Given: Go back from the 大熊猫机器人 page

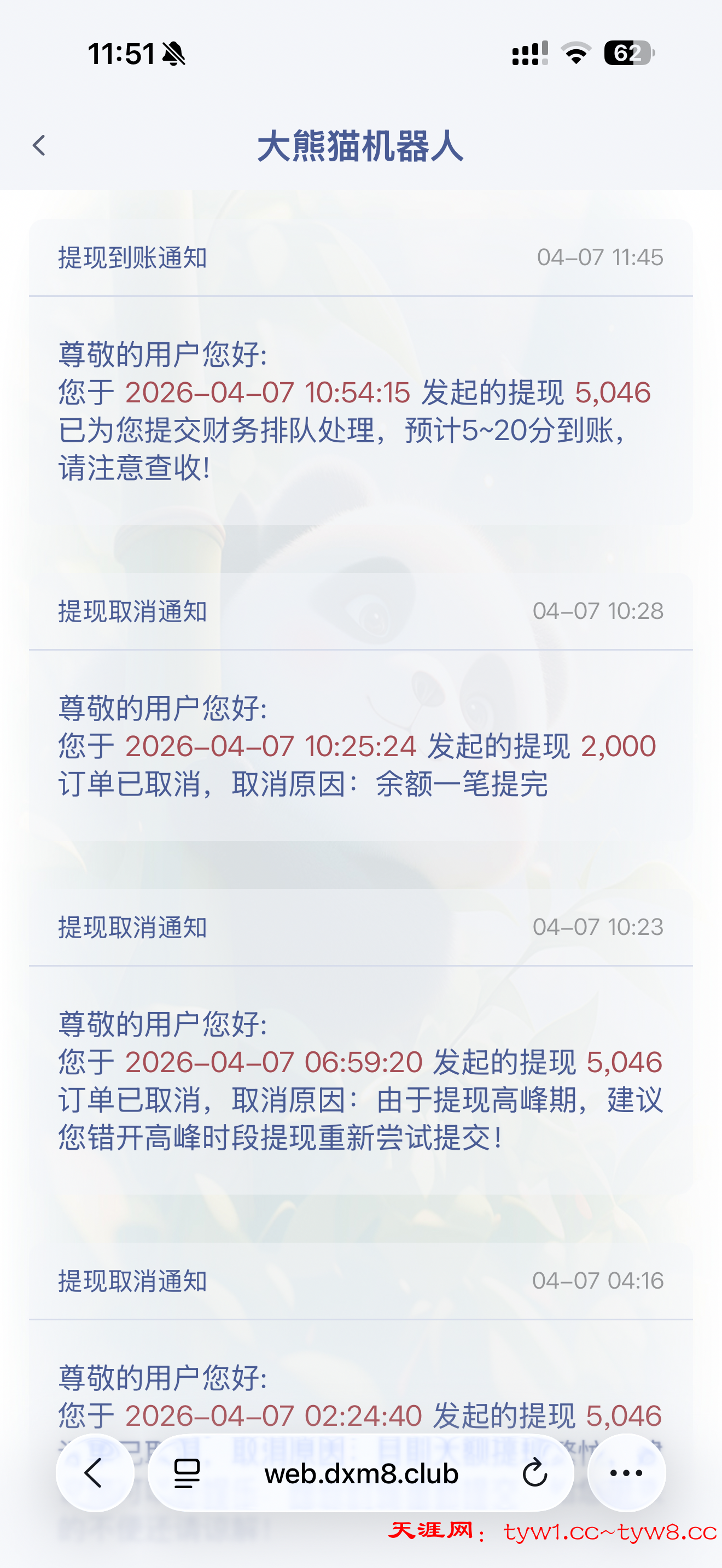Looking at the screenshot, I should point(39,145).
